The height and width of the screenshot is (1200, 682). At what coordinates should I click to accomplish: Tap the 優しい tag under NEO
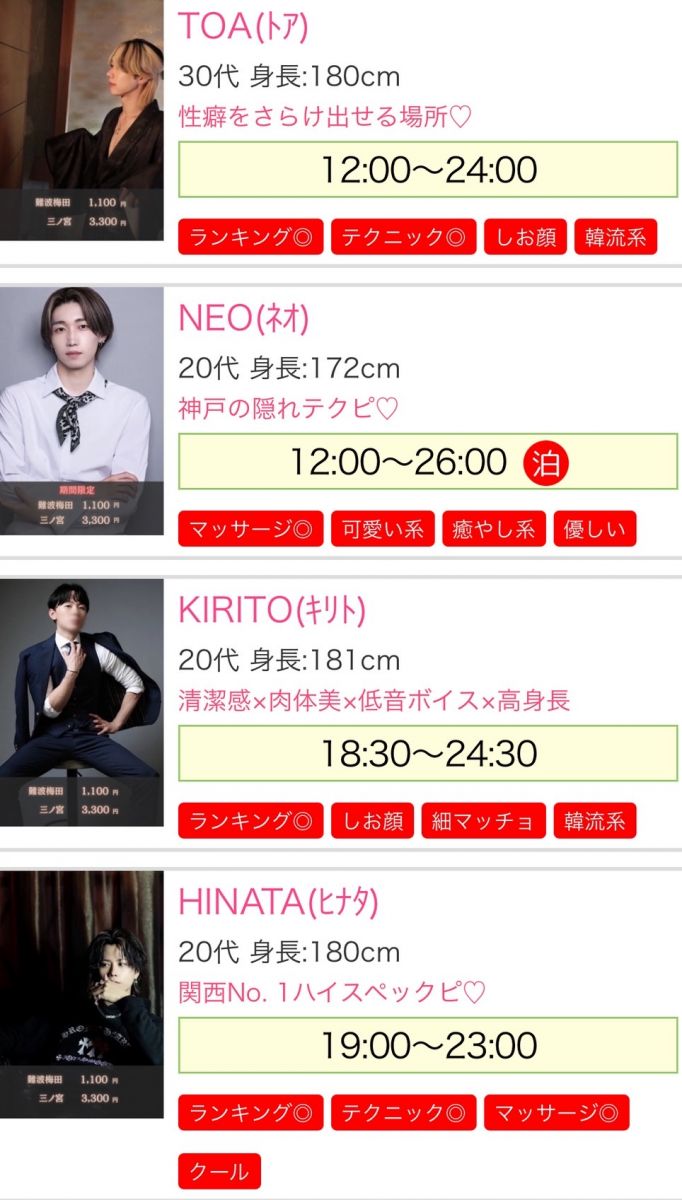pos(595,529)
